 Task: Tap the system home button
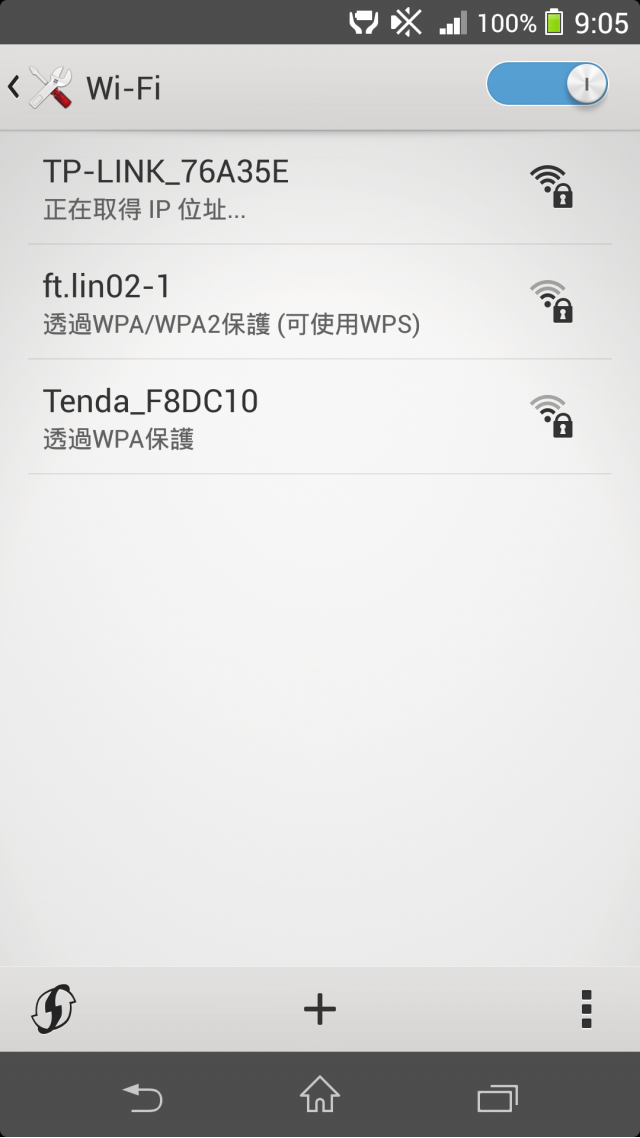click(x=320, y=1094)
